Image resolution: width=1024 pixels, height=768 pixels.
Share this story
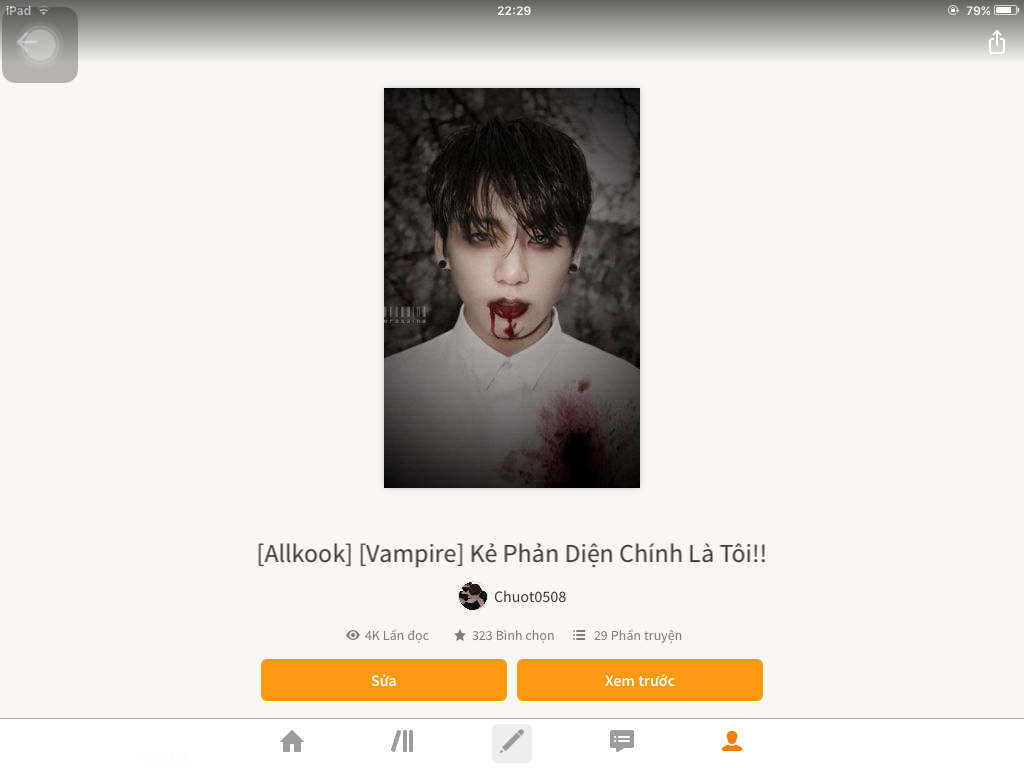pos(996,42)
